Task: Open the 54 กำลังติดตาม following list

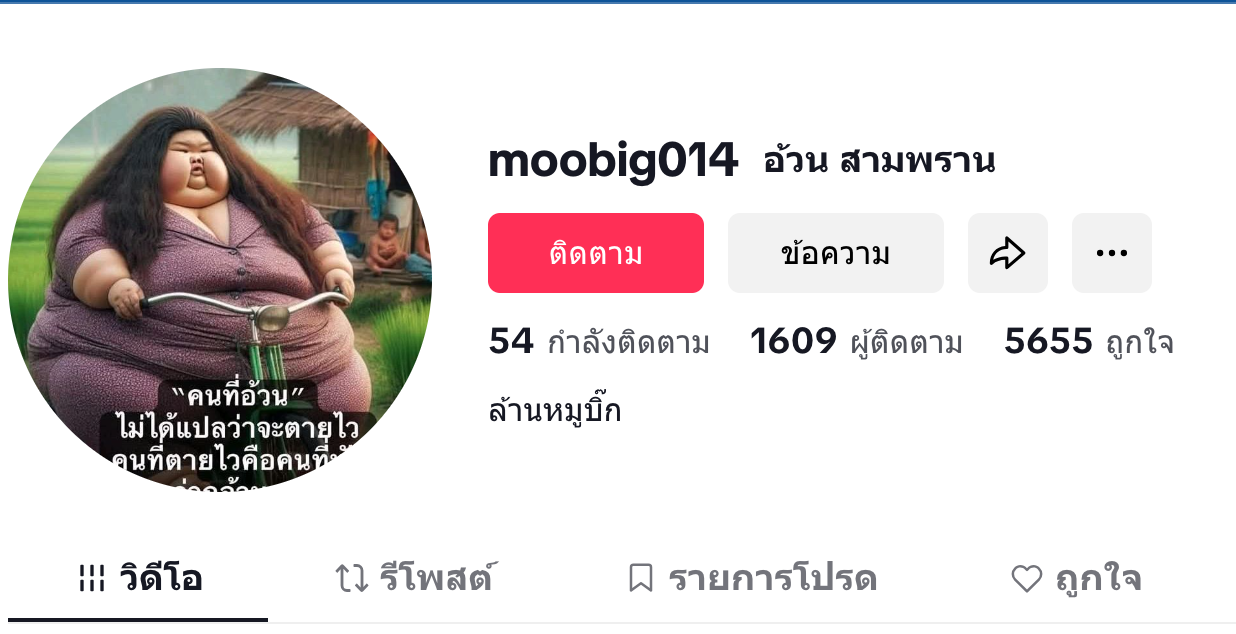Action: pos(598,343)
